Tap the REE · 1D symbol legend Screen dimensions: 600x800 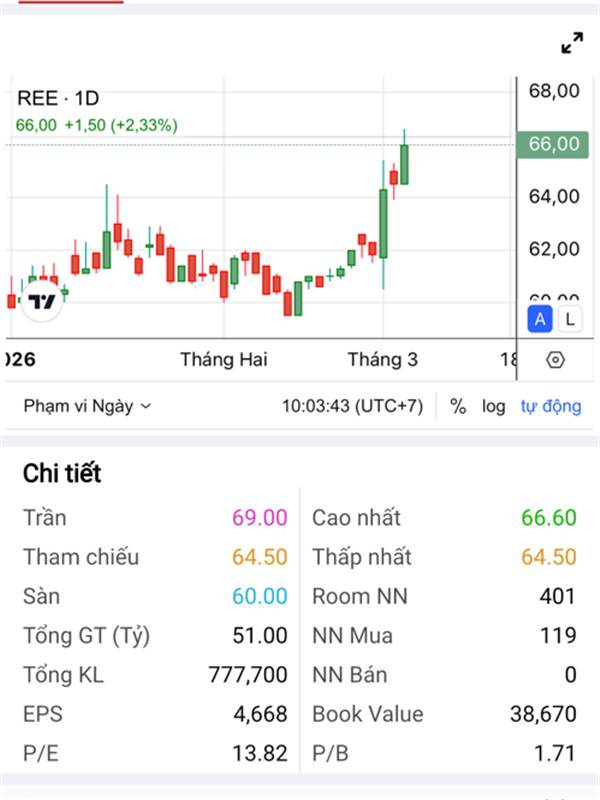point(59,98)
